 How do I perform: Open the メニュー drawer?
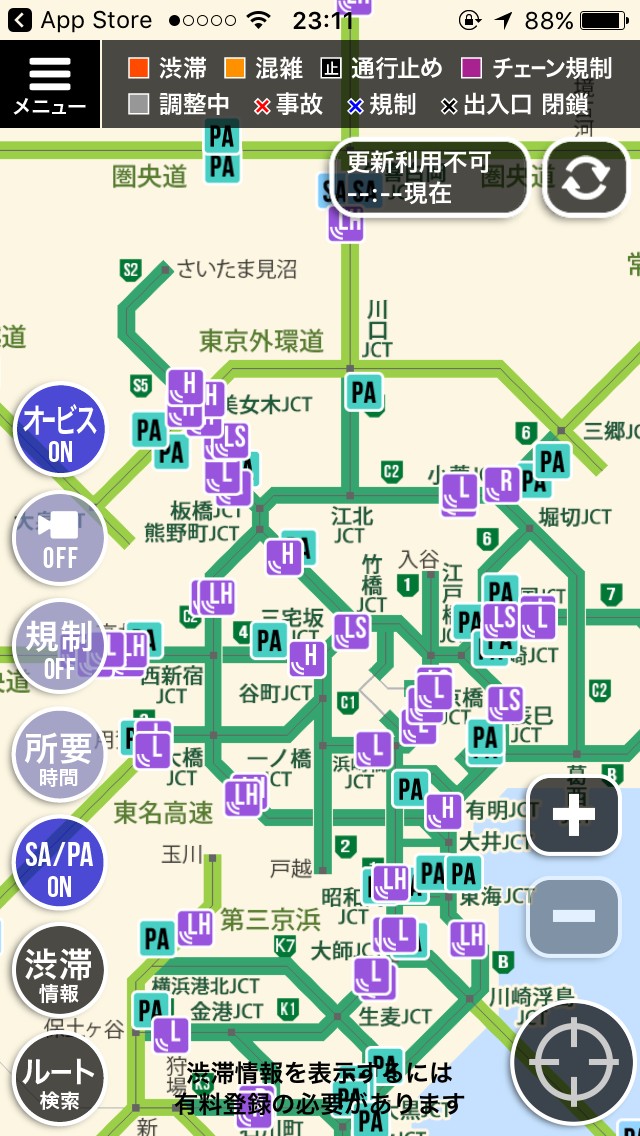coord(50,85)
